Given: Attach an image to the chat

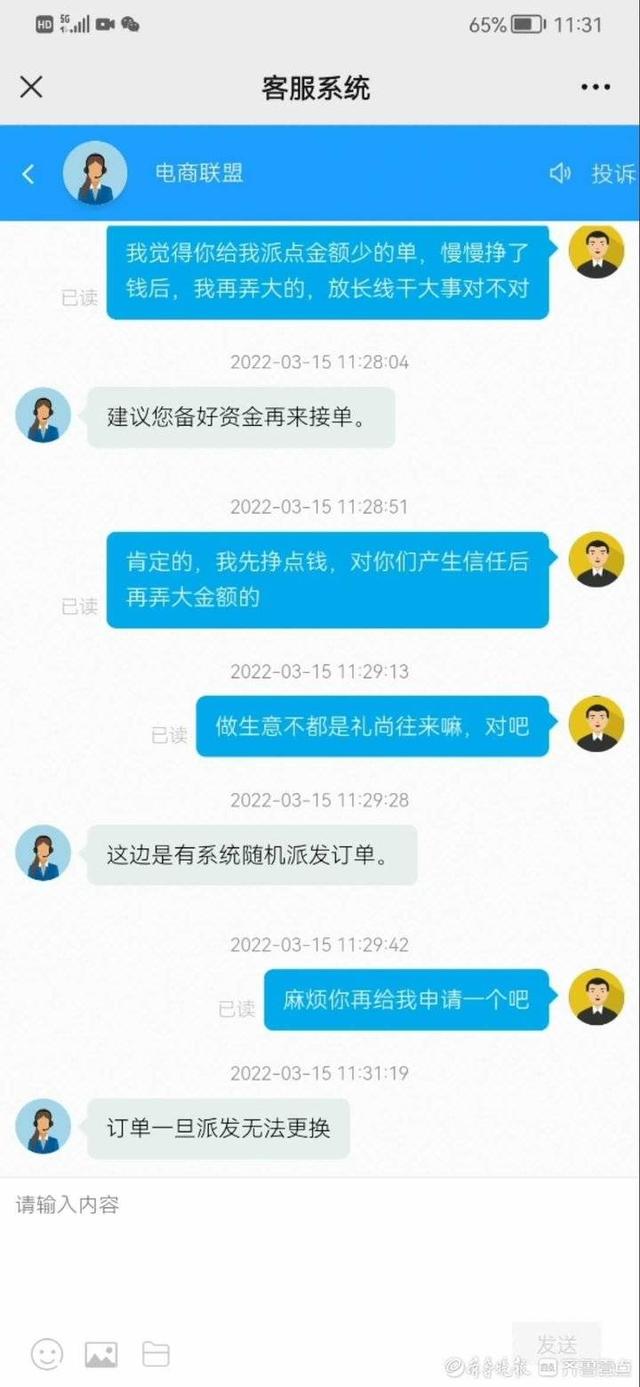Looking at the screenshot, I should (x=101, y=1354).
